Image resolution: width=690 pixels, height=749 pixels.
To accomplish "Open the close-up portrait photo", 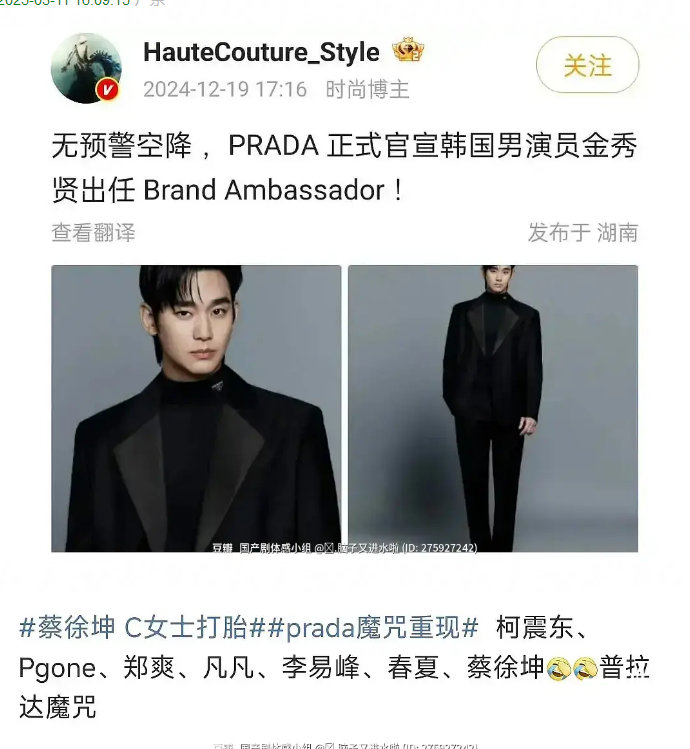I will (196, 408).
